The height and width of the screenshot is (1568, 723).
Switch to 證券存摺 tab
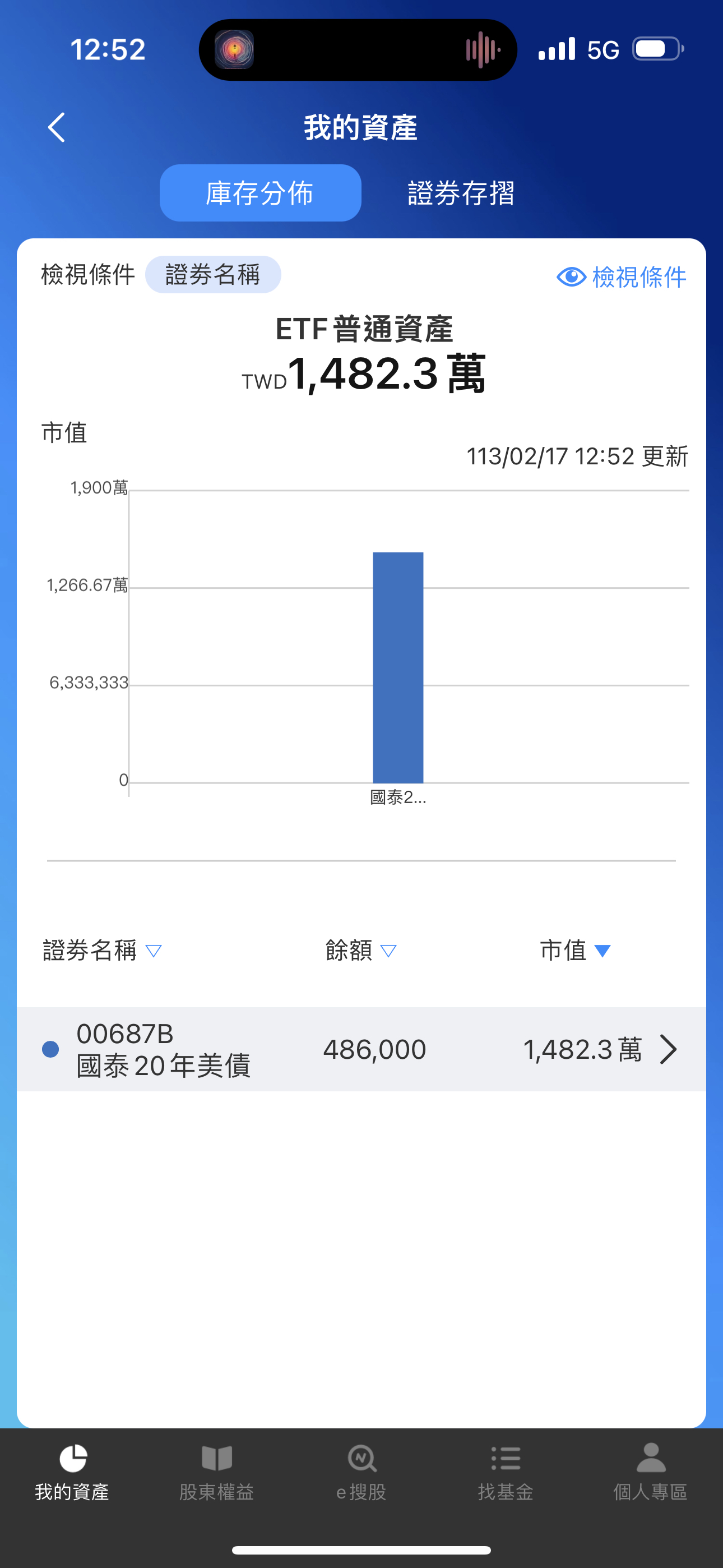click(x=461, y=193)
